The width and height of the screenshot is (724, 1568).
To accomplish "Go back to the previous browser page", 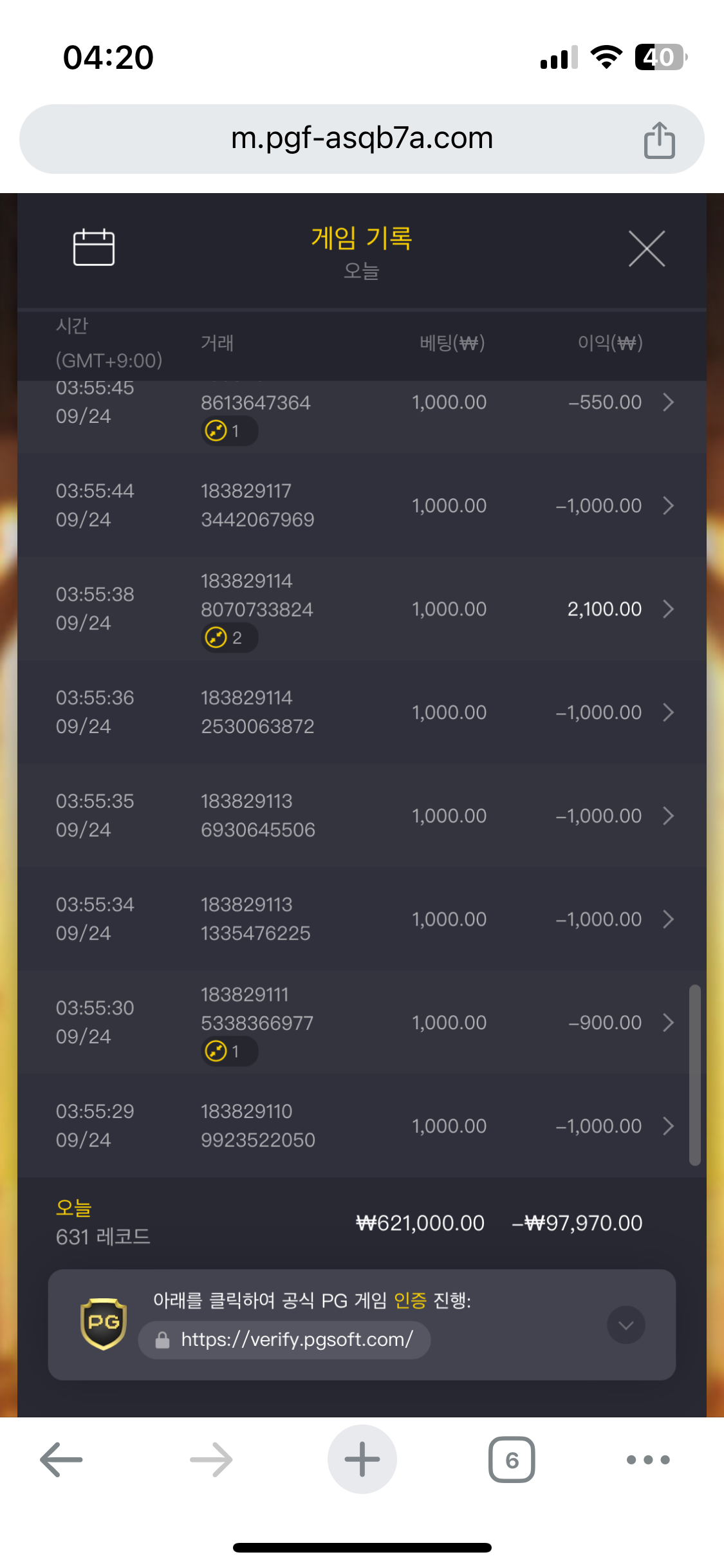I will point(61,1459).
